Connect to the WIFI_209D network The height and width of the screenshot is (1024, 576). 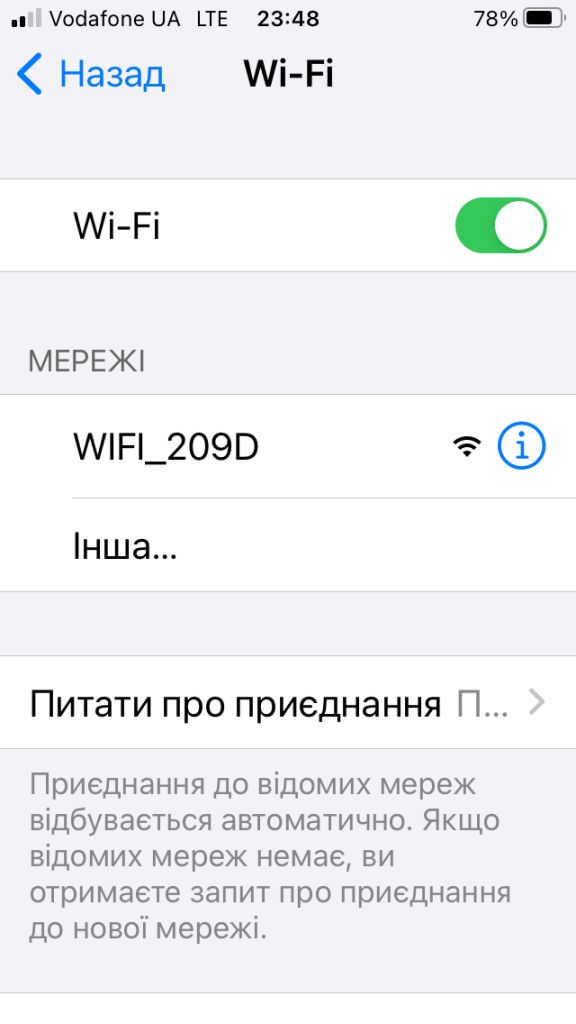288,447
